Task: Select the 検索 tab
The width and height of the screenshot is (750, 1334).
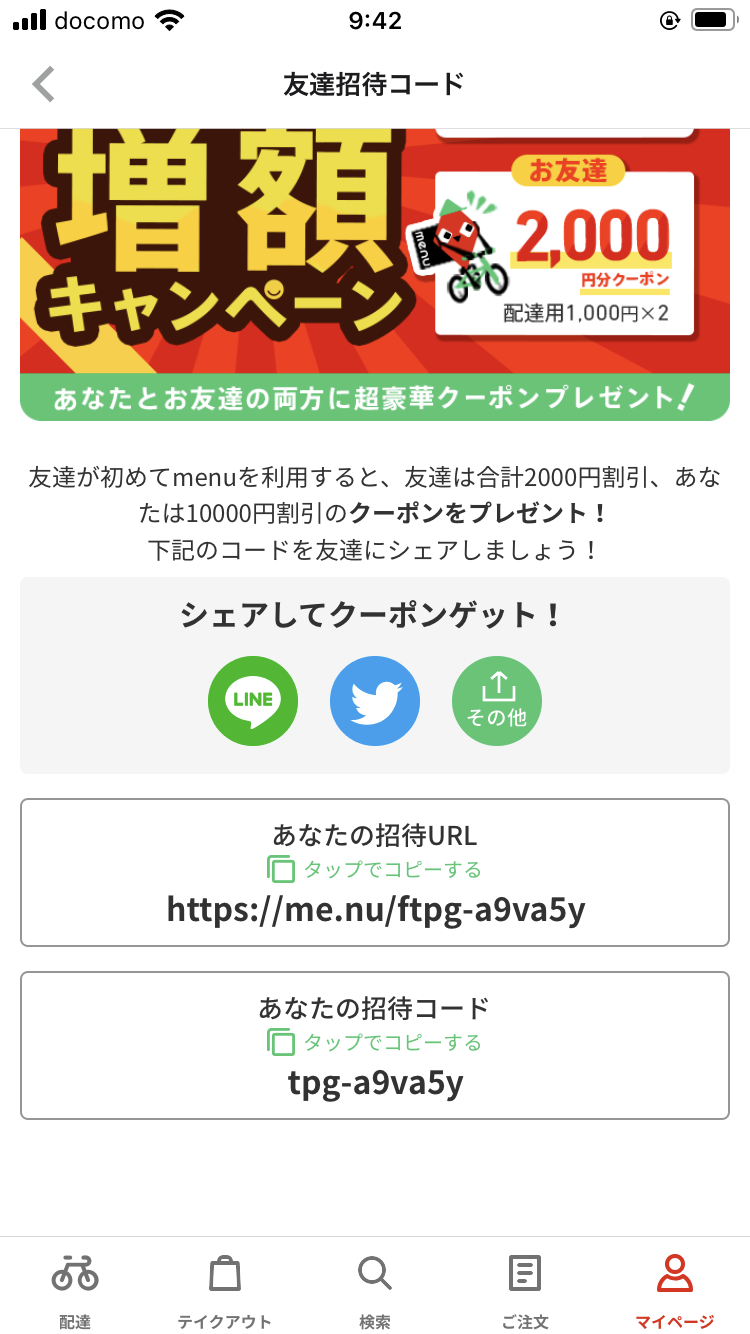Action: tap(375, 1290)
